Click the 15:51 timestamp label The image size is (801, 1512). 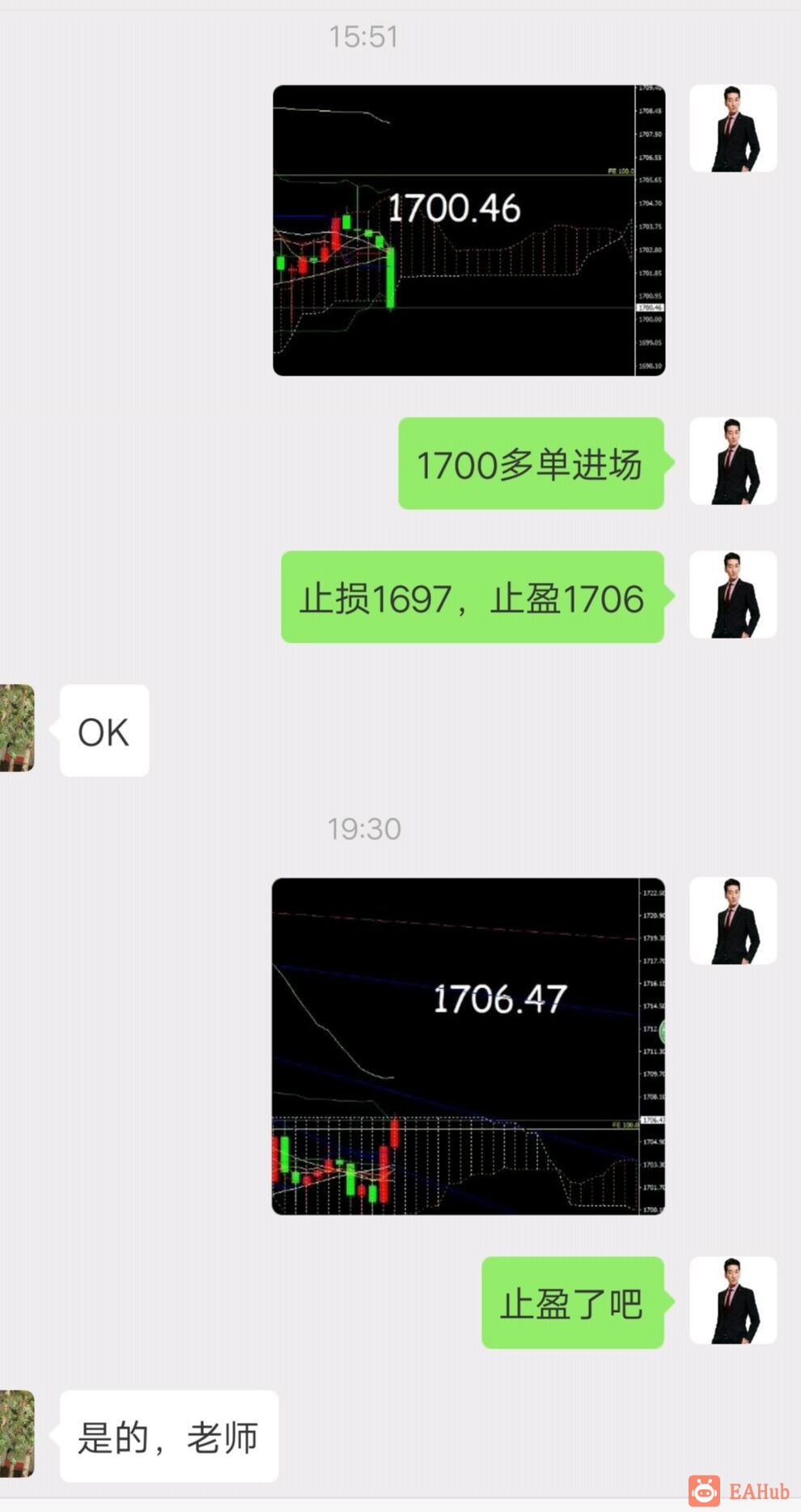tap(363, 36)
